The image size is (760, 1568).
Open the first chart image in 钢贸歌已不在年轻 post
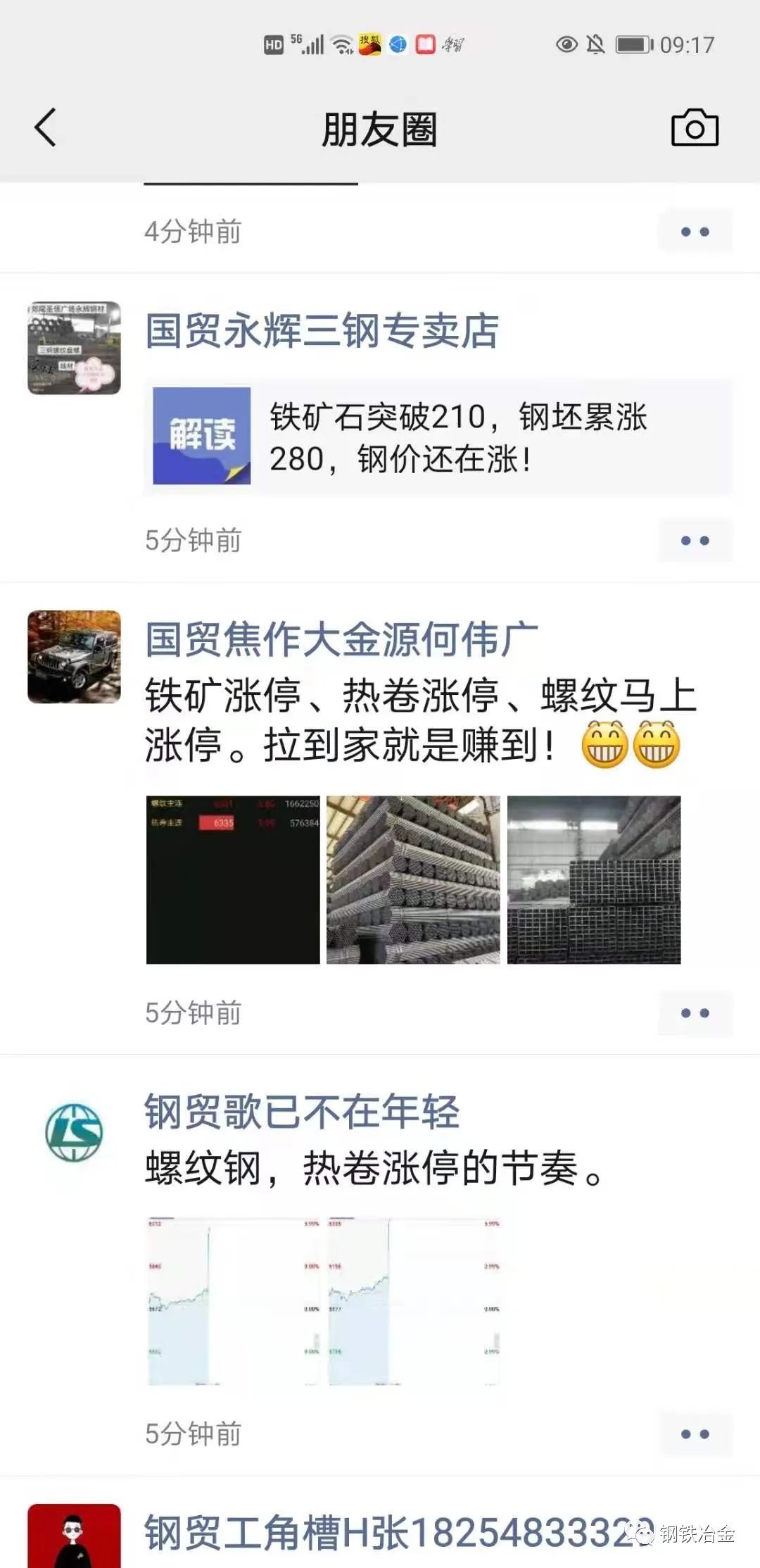point(233,1300)
